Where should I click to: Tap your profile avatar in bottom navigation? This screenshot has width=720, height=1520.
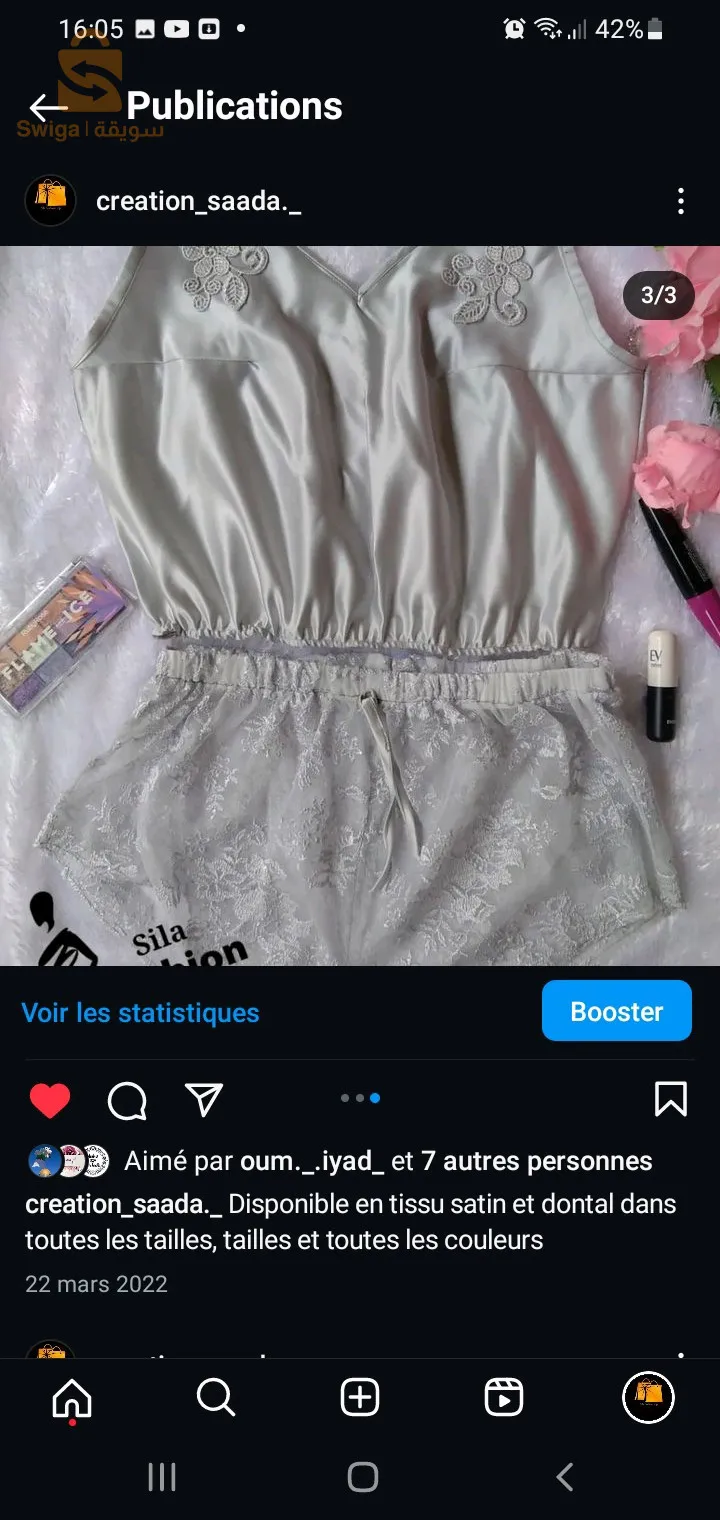click(648, 1397)
